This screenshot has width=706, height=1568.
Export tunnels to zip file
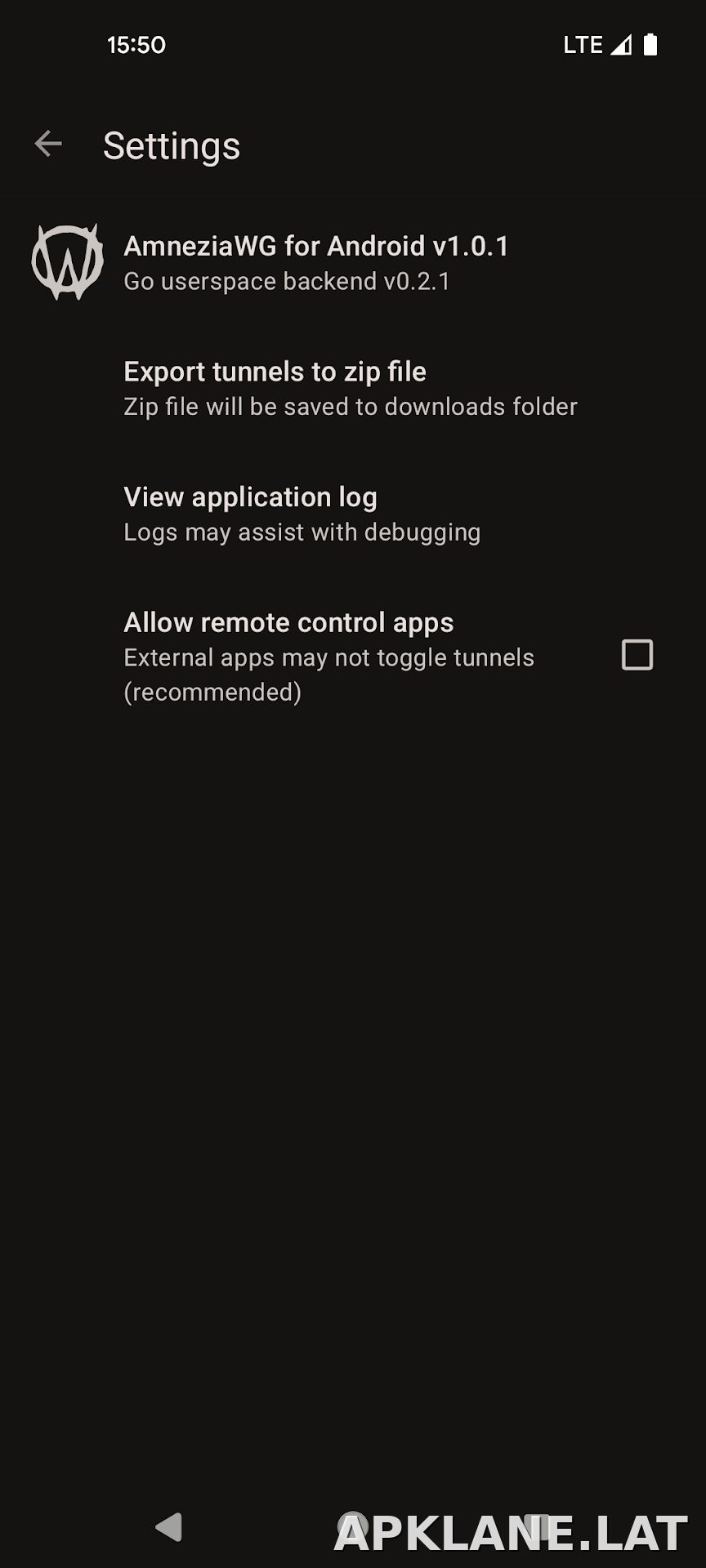click(353, 389)
